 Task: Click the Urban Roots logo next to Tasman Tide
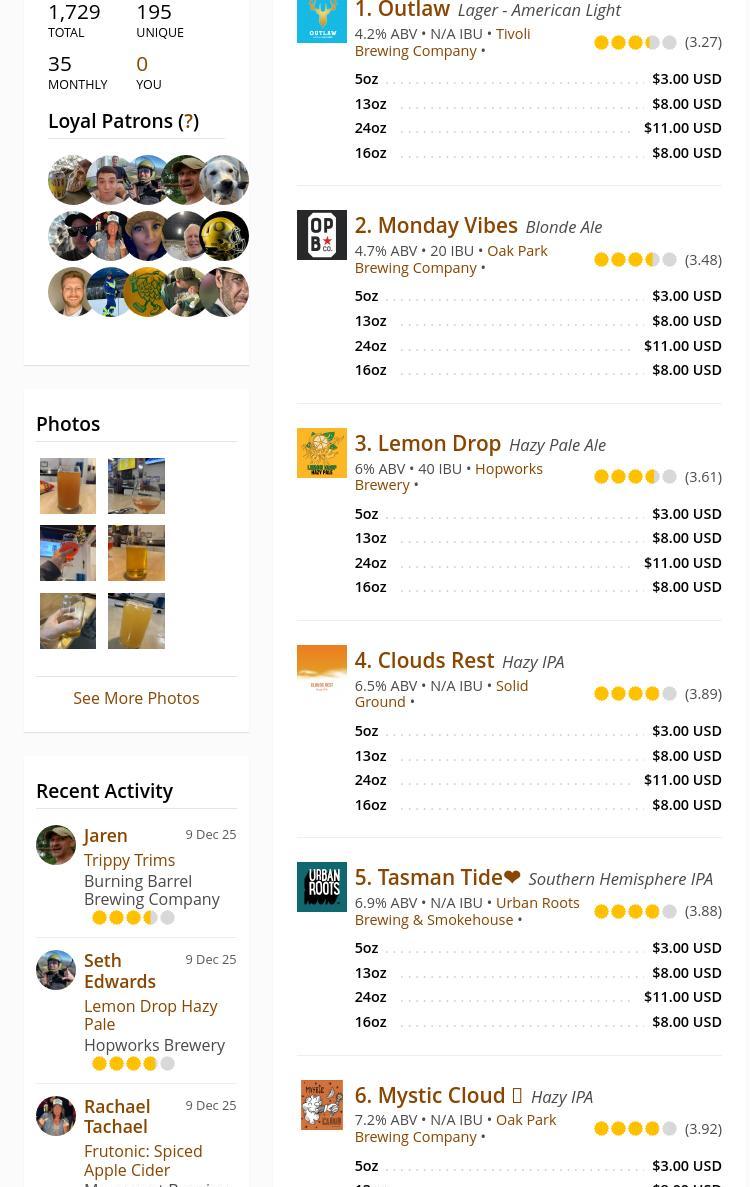click(x=321, y=886)
